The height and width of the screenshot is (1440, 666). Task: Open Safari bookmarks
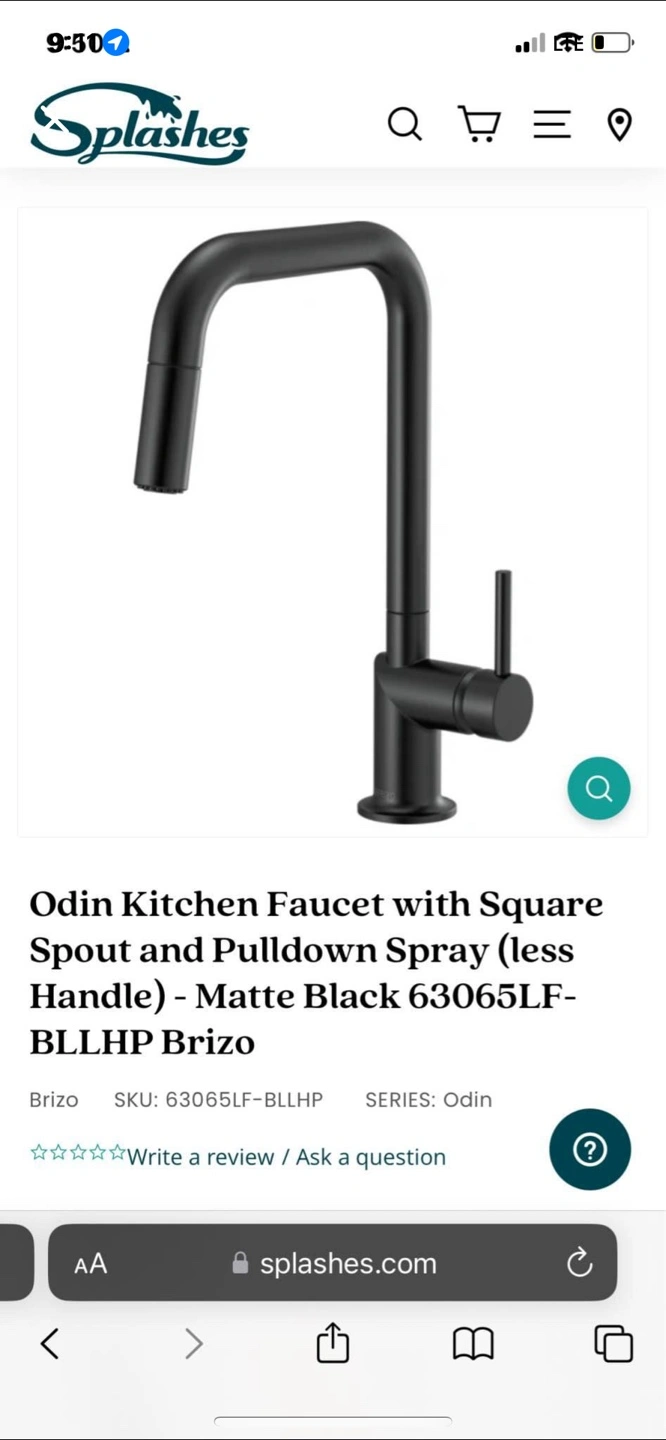[473, 1345]
